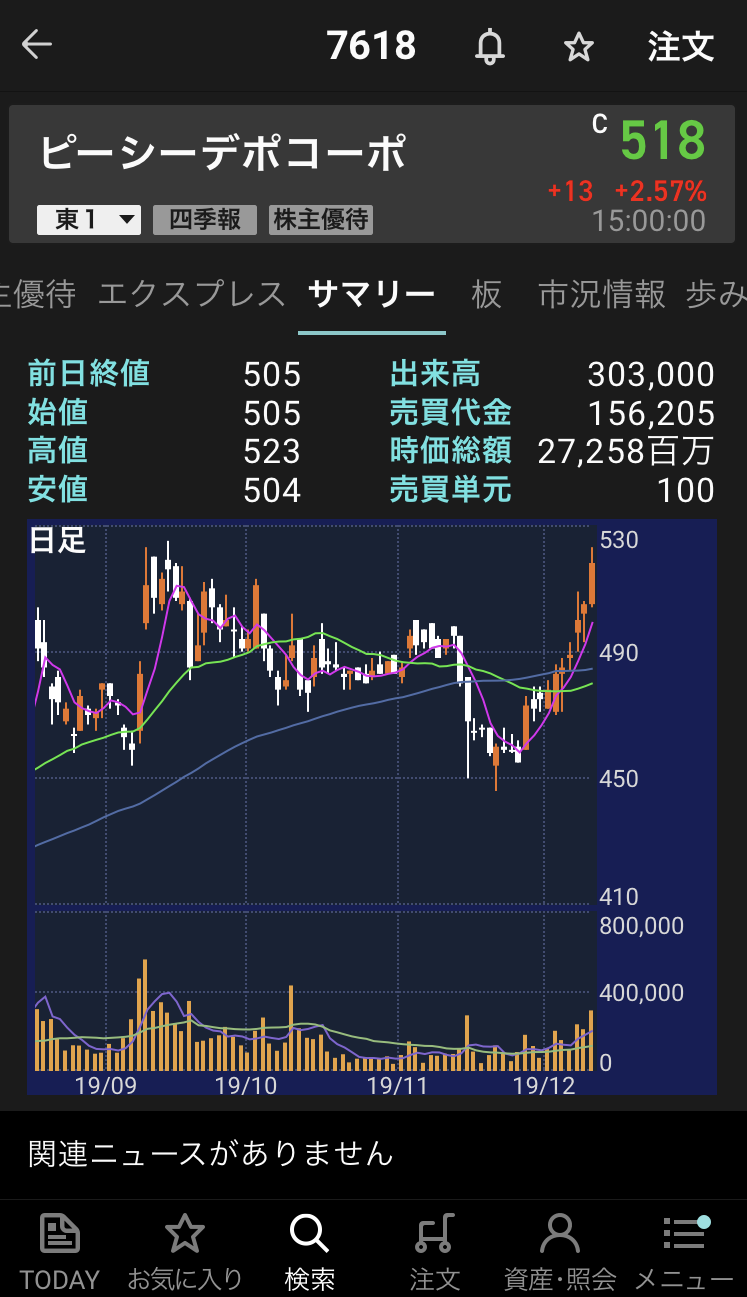Open 資産・照会 assets tab
The image size is (747, 1297).
(559, 1250)
